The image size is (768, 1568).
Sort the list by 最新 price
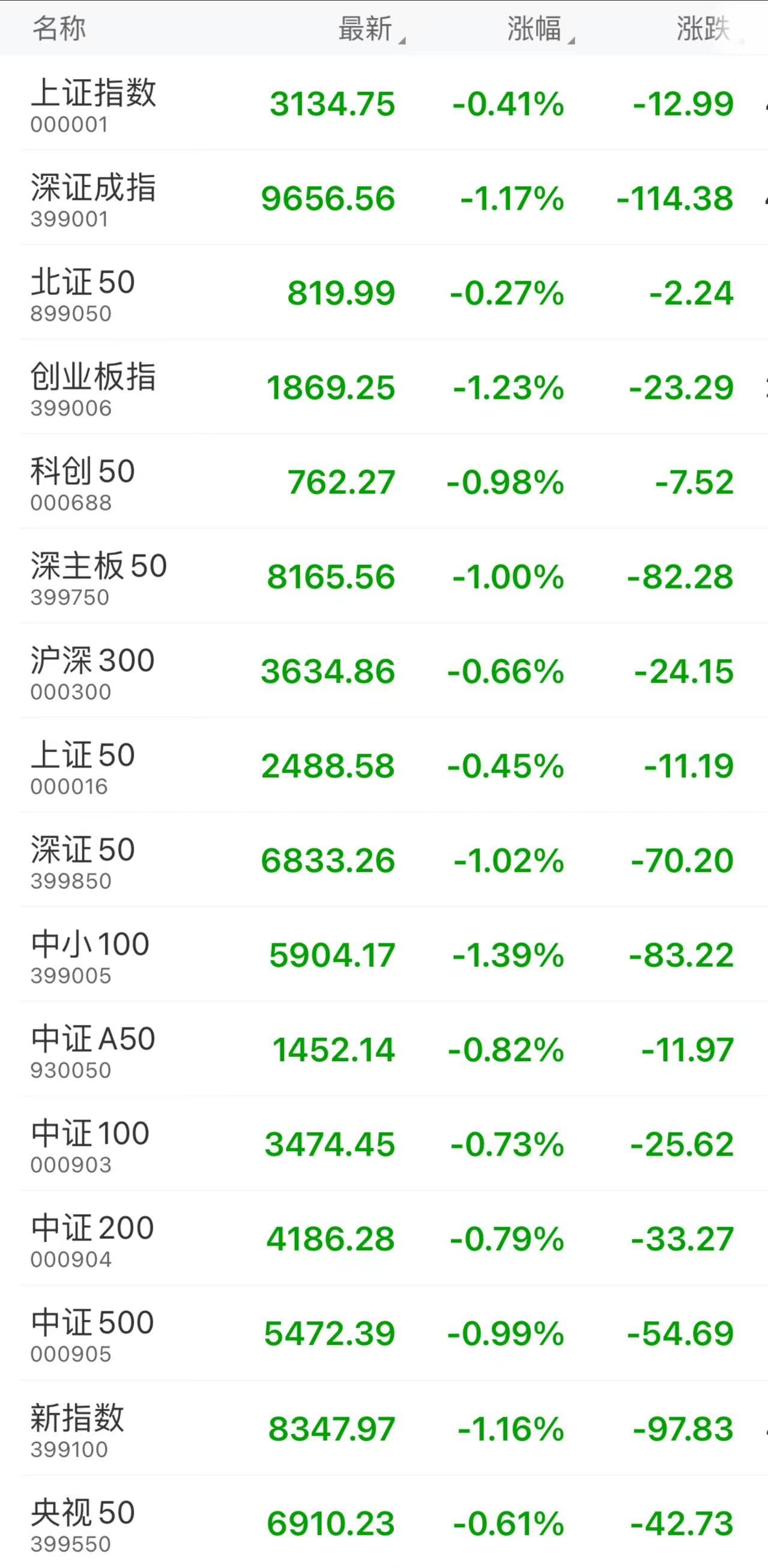pos(366,29)
